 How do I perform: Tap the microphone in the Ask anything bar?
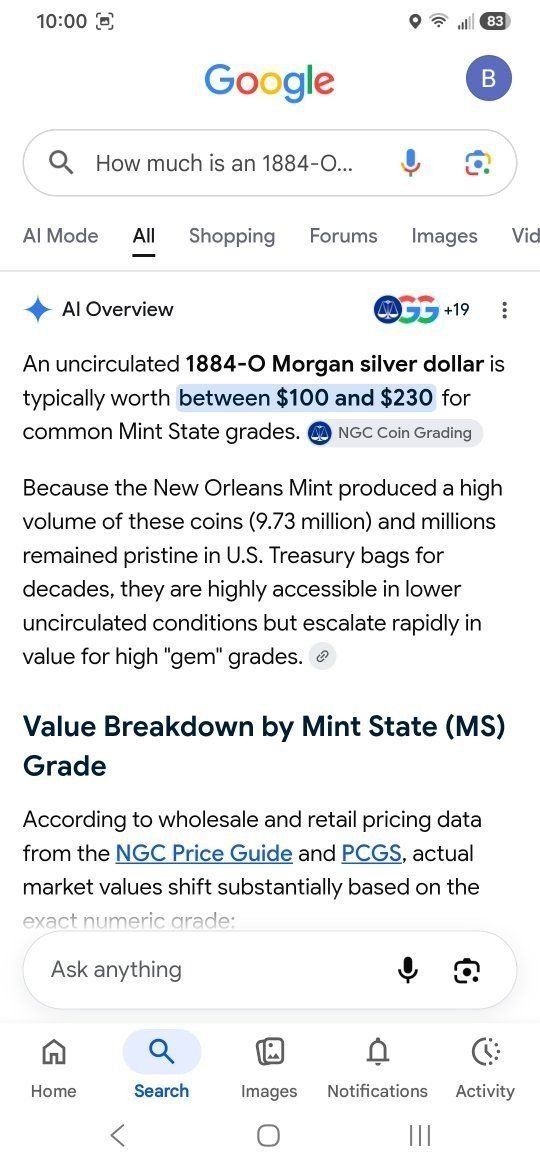coord(408,970)
